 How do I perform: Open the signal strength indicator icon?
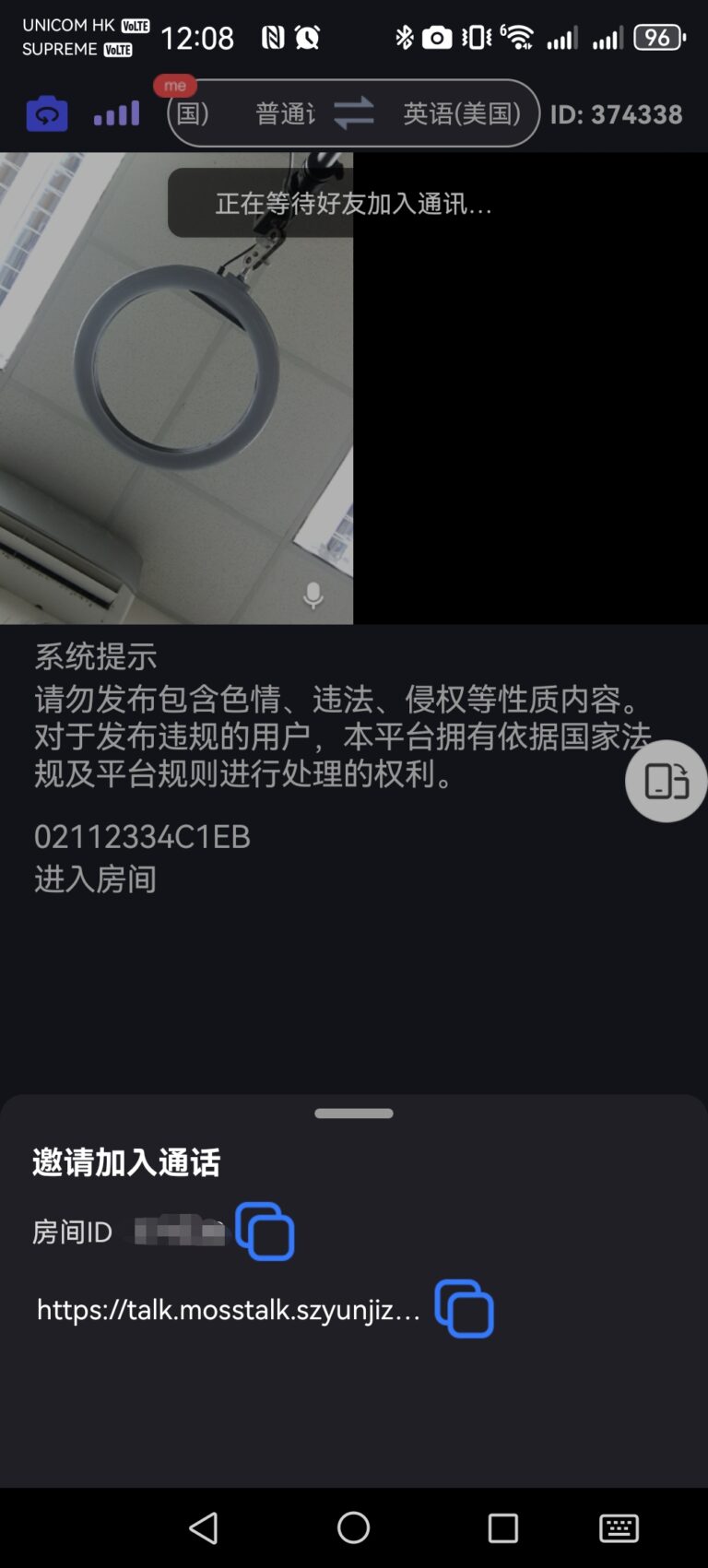point(114,112)
